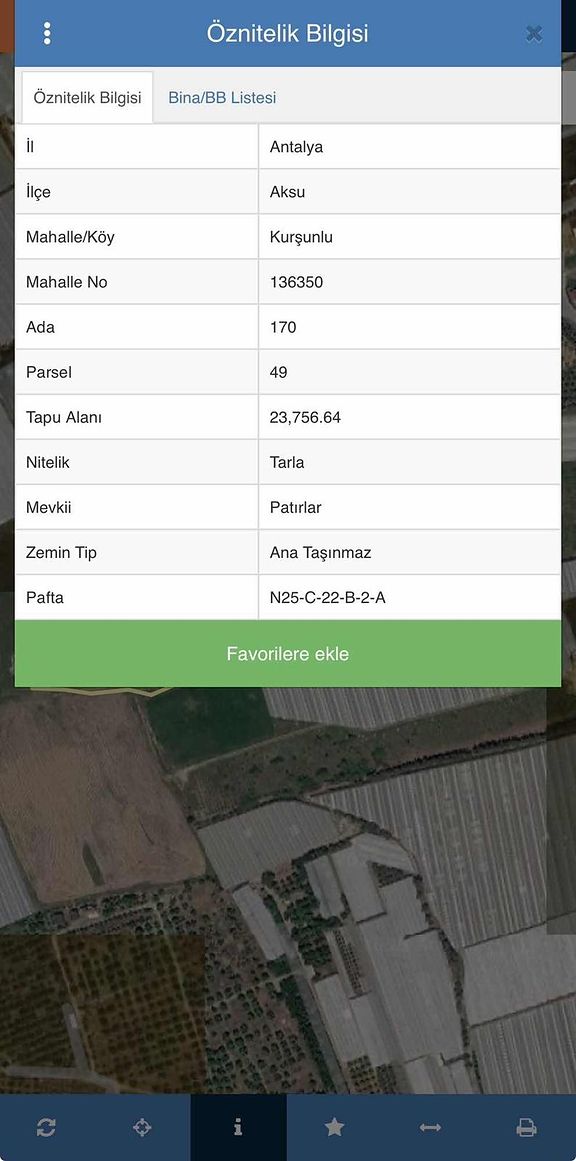576x1161 pixels.
Task: Select the Öznitelik Bilgisi tab
Action: [87, 98]
